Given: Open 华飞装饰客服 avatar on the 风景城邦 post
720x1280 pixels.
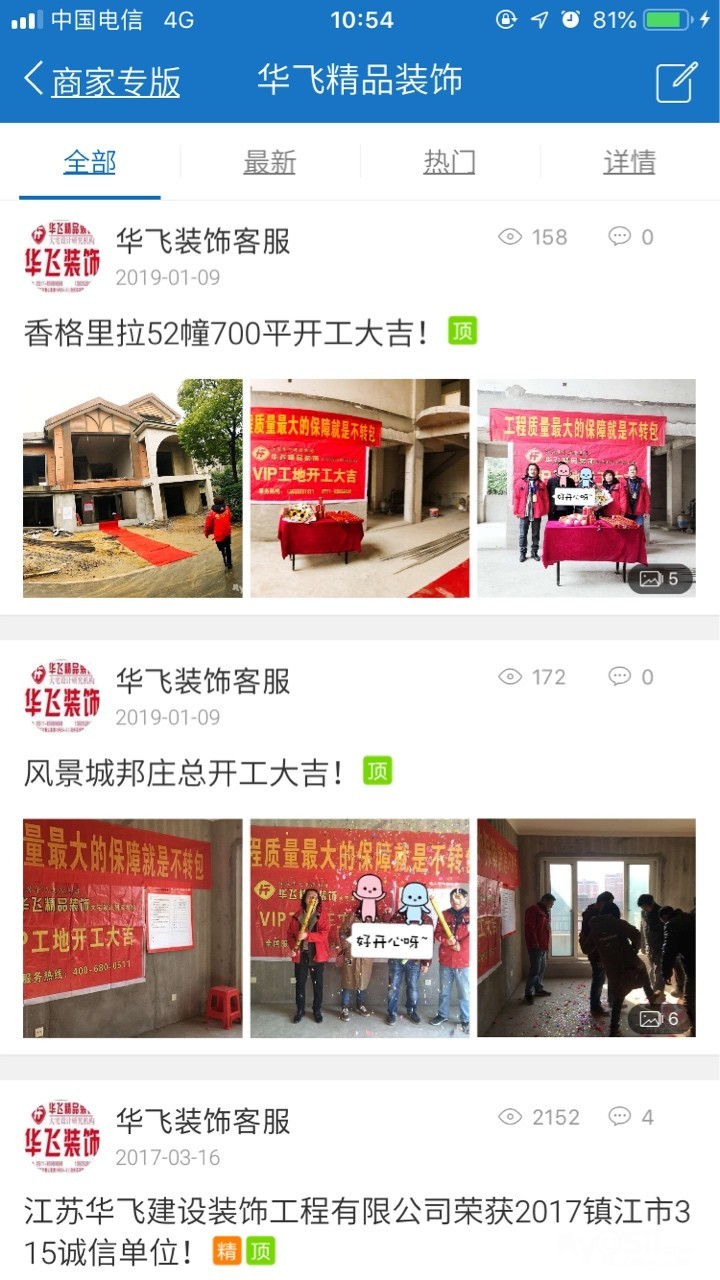Looking at the screenshot, I should coord(62,696).
